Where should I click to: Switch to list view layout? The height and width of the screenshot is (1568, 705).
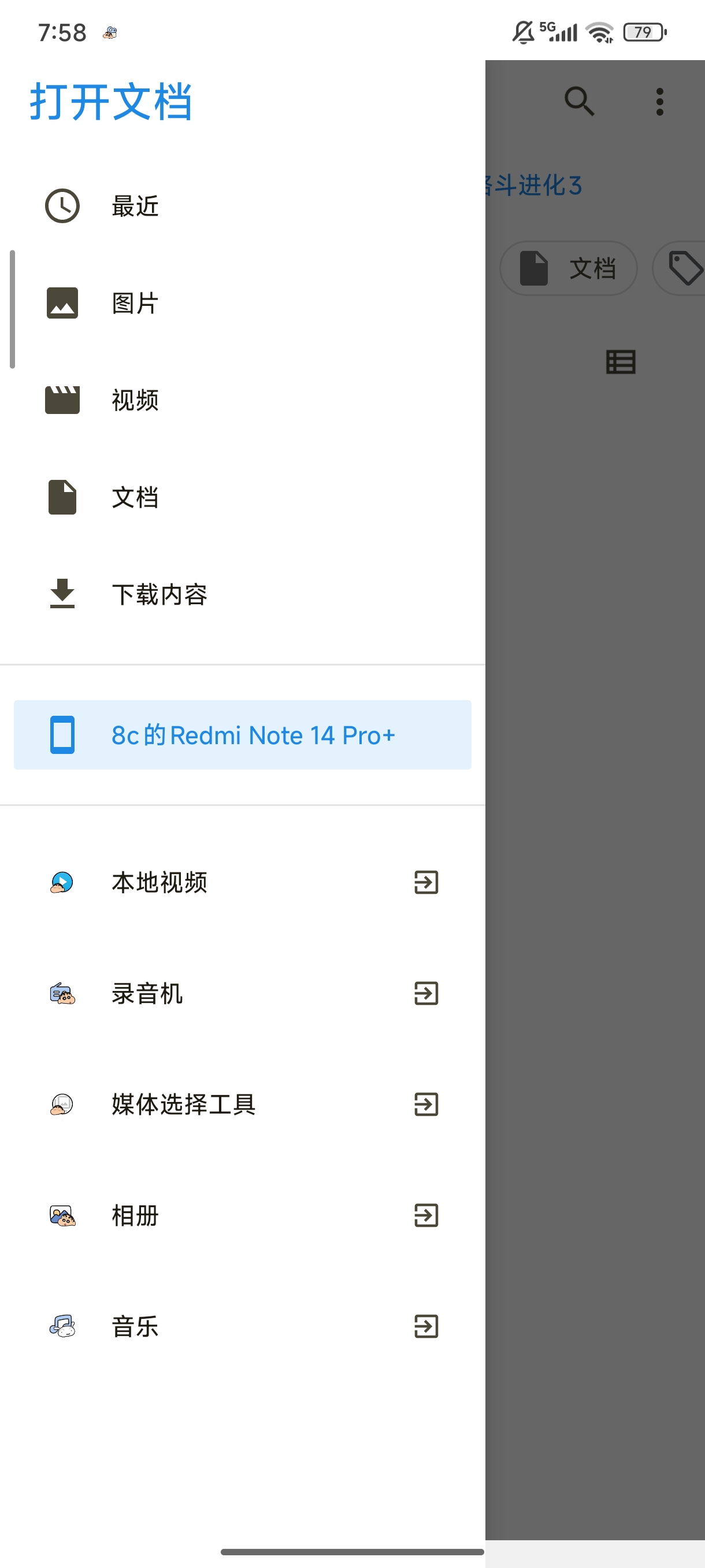(x=621, y=362)
